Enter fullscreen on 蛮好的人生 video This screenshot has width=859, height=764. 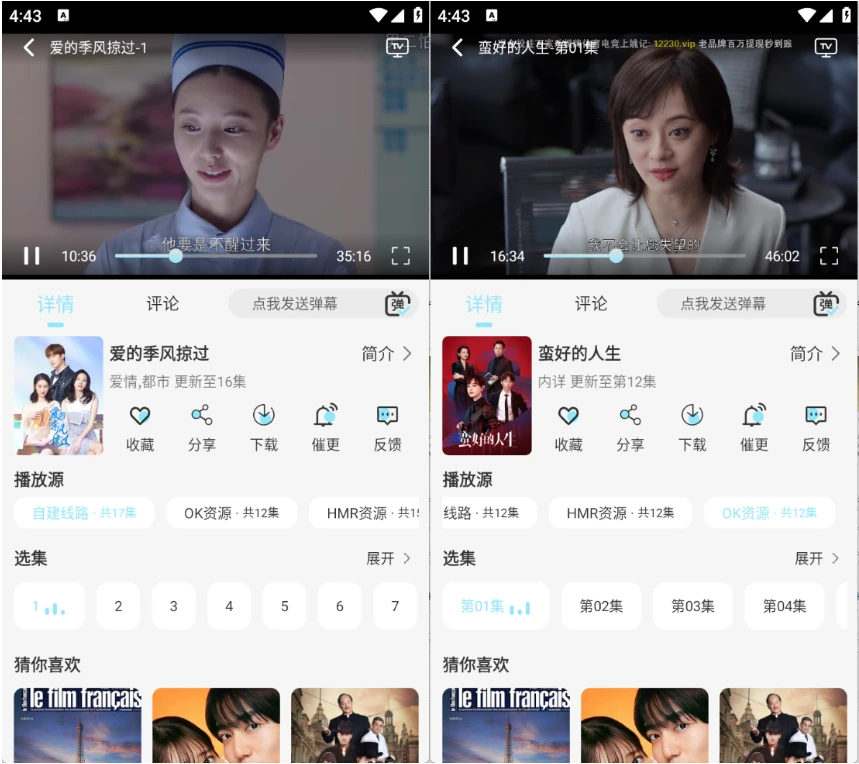828,256
